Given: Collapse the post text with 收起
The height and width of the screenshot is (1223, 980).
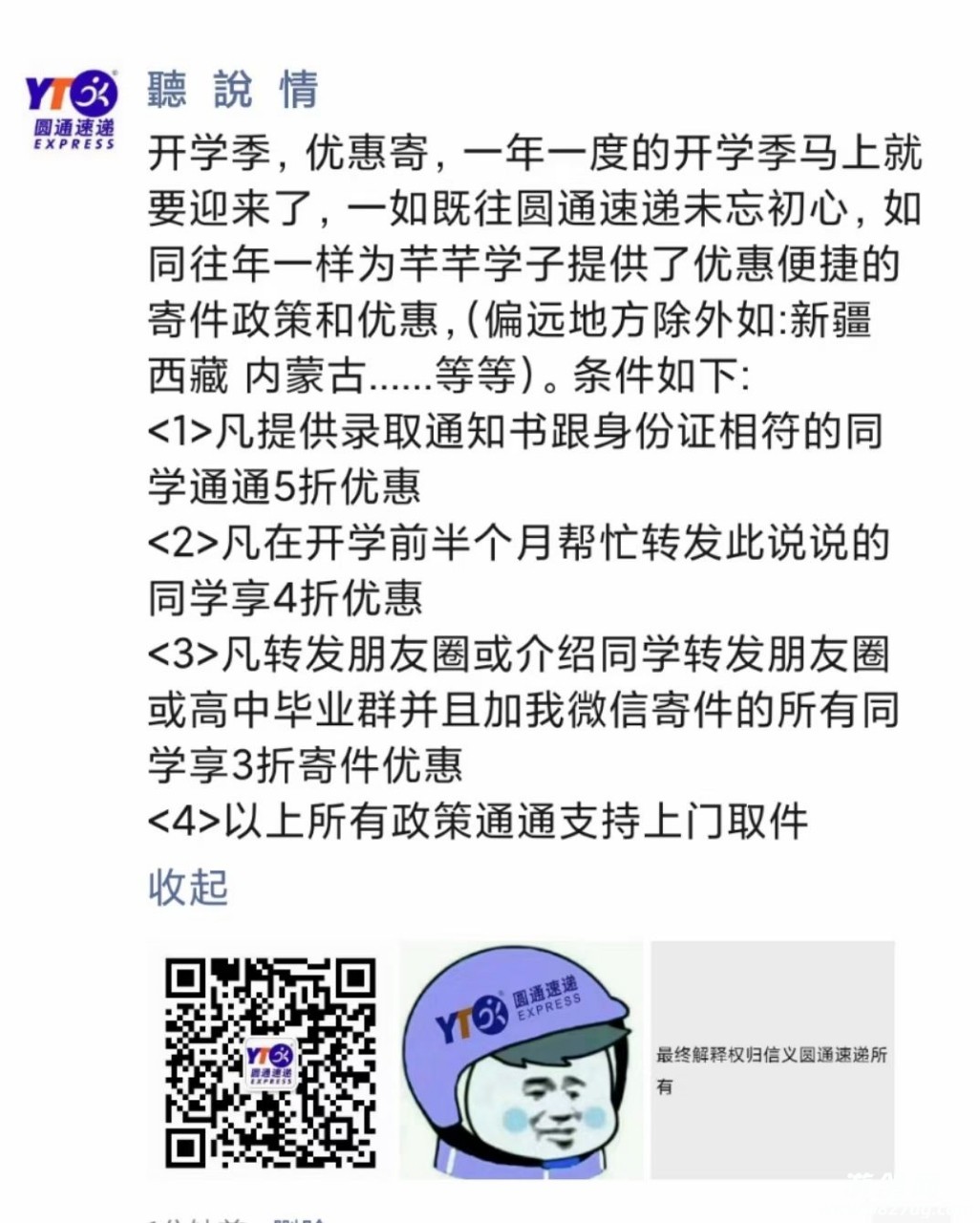Looking at the screenshot, I should [188, 887].
